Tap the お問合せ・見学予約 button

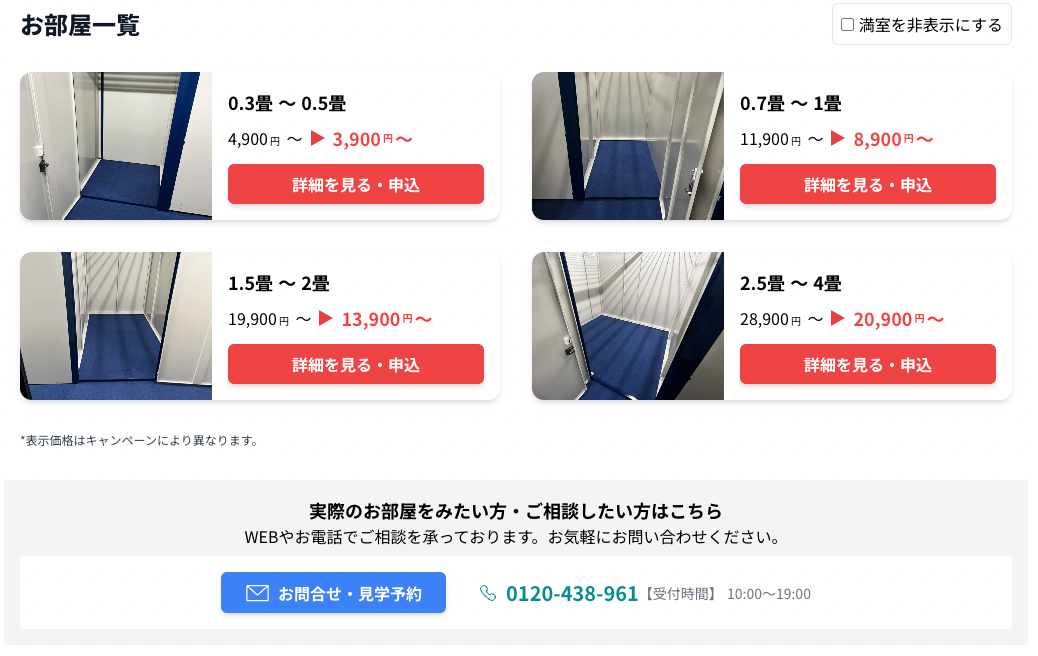coord(333,592)
